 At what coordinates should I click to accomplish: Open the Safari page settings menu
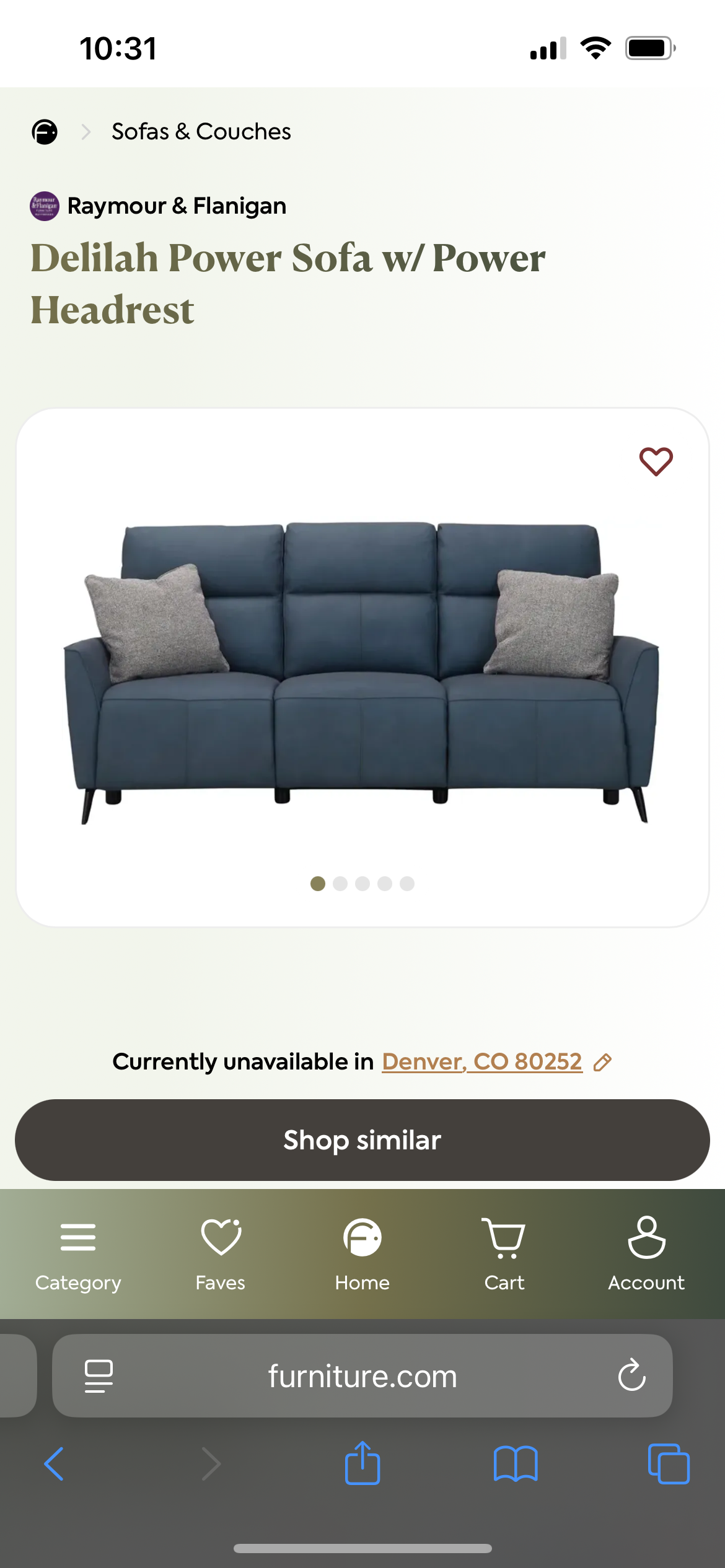click(x=99, y=1376)
